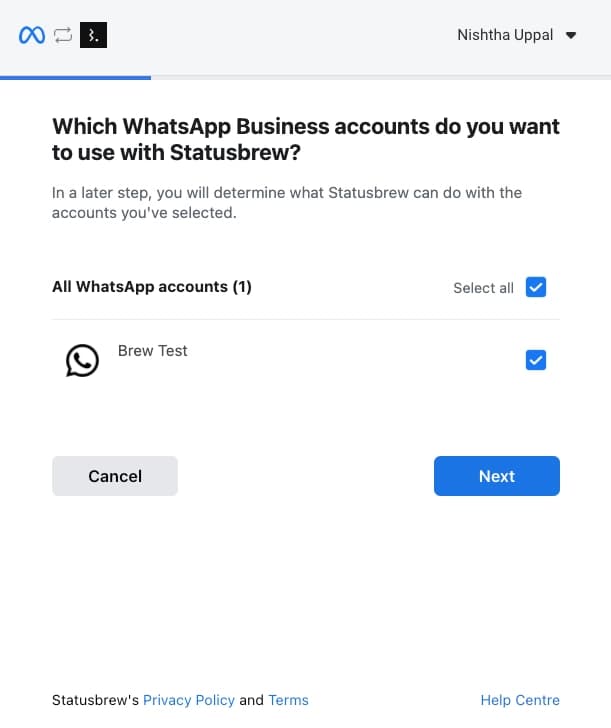Open Statusbrew's Privacy Policy link
Viewport: 611px width, 728px height.
coord(189,700)
